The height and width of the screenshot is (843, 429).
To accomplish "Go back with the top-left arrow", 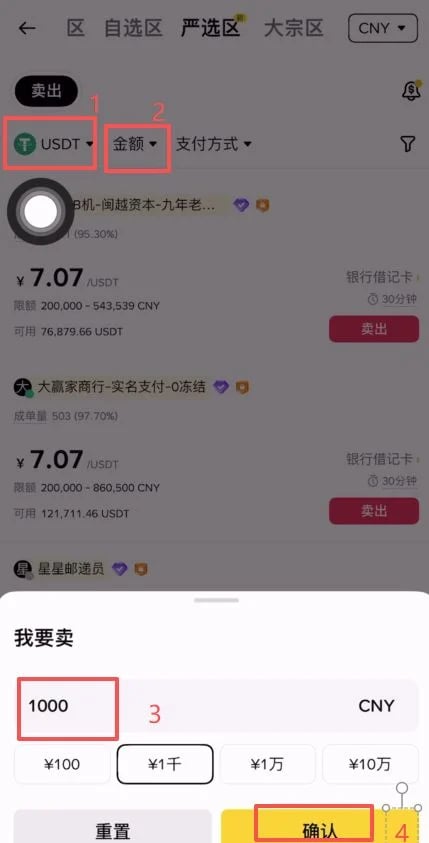I will (27, 28).
